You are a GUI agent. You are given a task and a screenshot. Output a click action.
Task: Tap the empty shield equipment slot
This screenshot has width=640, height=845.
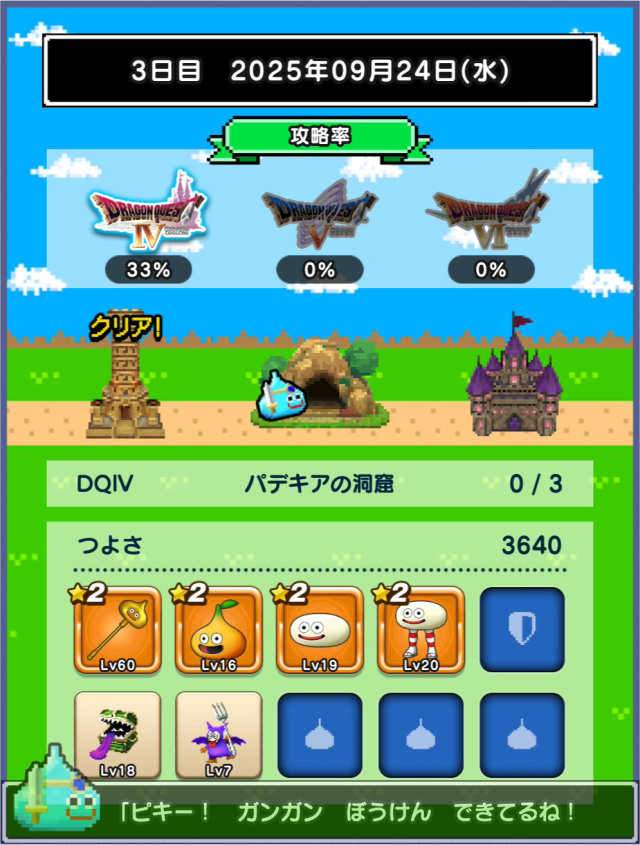coord(522,630)
